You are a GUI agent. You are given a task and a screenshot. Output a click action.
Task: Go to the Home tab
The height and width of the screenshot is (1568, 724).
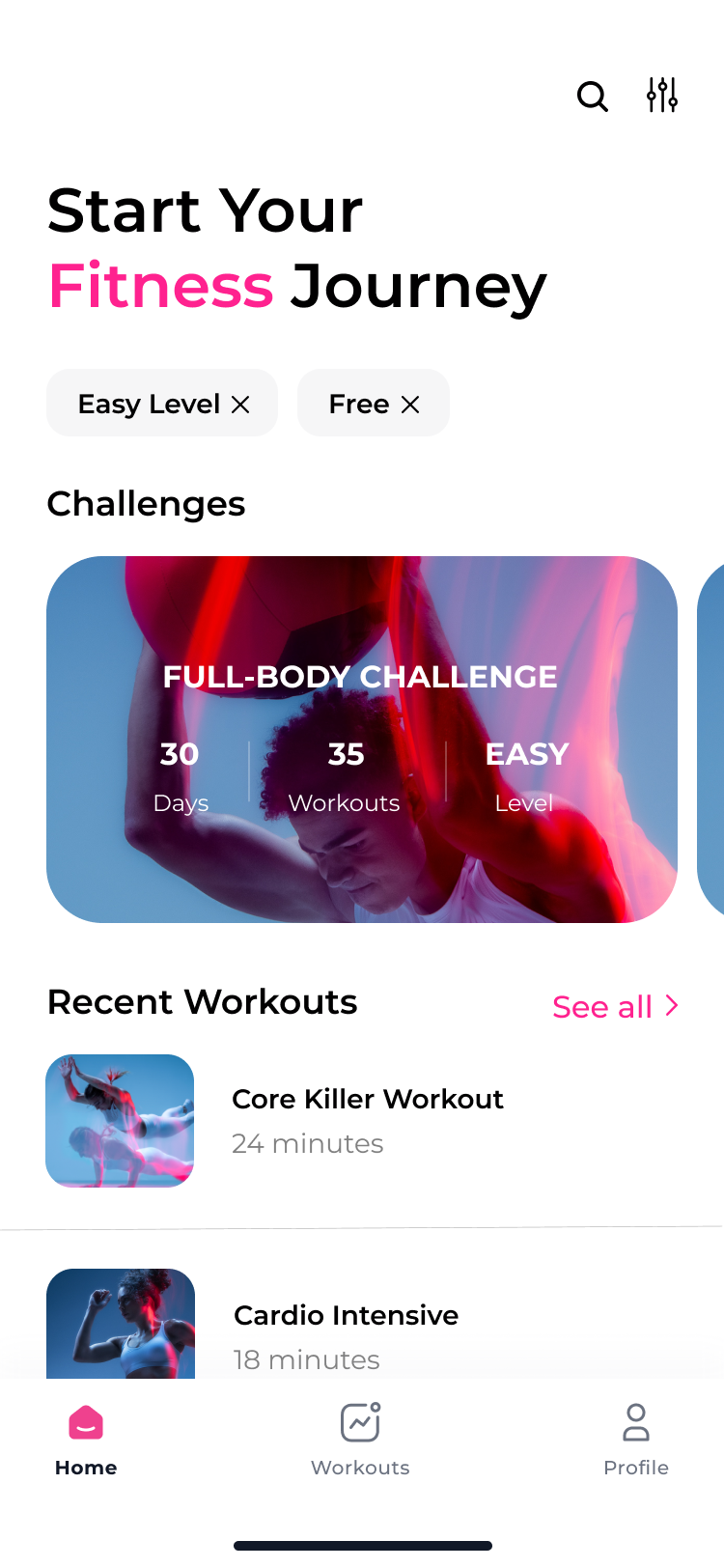[x=86, y=1439]
